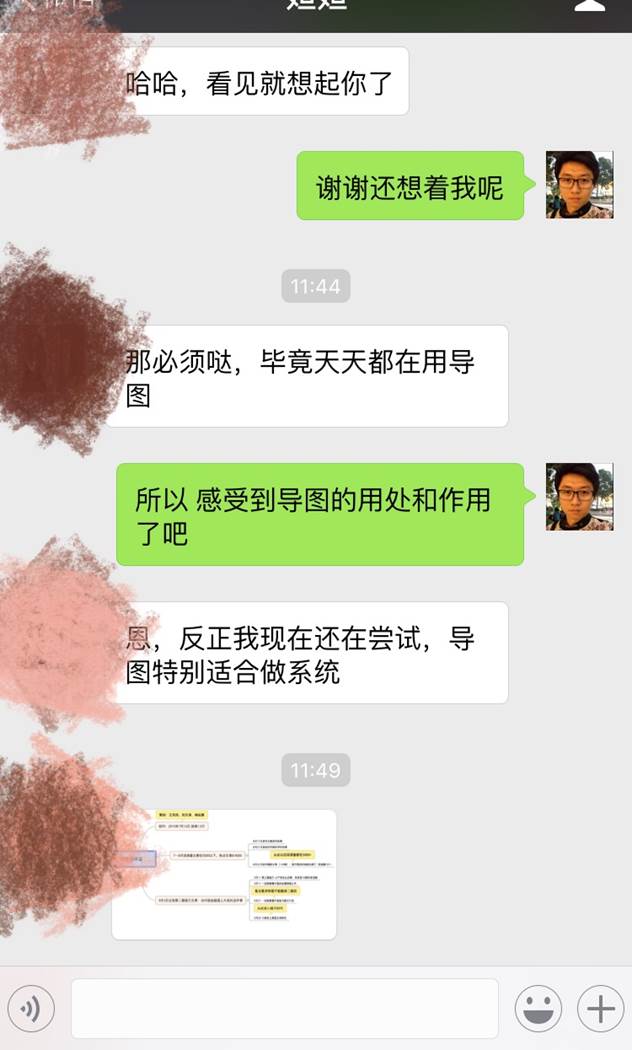Focus the message text field
632x1050 pixels.
pyautogui.click(x=284, y=1008)
